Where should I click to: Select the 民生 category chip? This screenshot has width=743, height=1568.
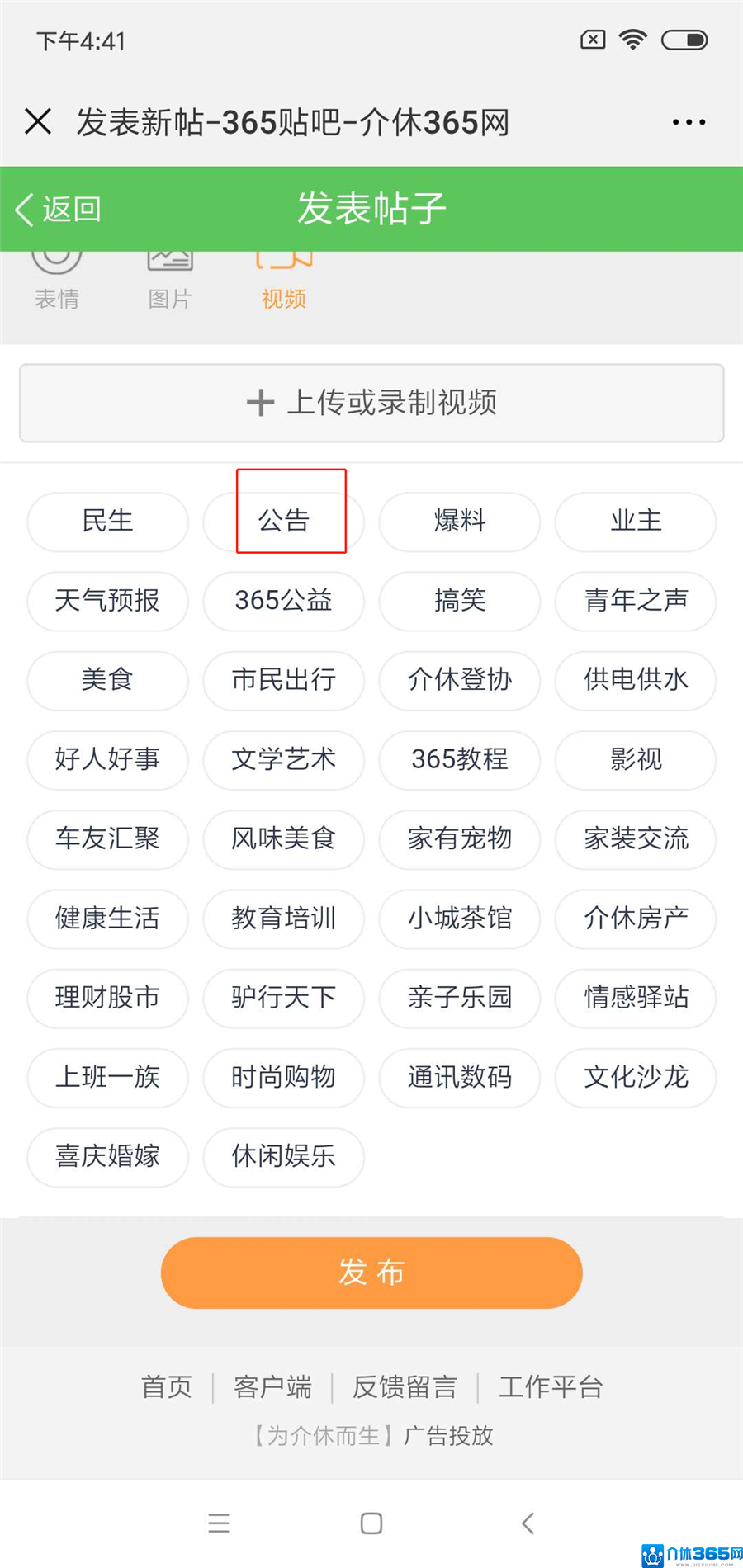pyautogui.click(x=107, y=522)
